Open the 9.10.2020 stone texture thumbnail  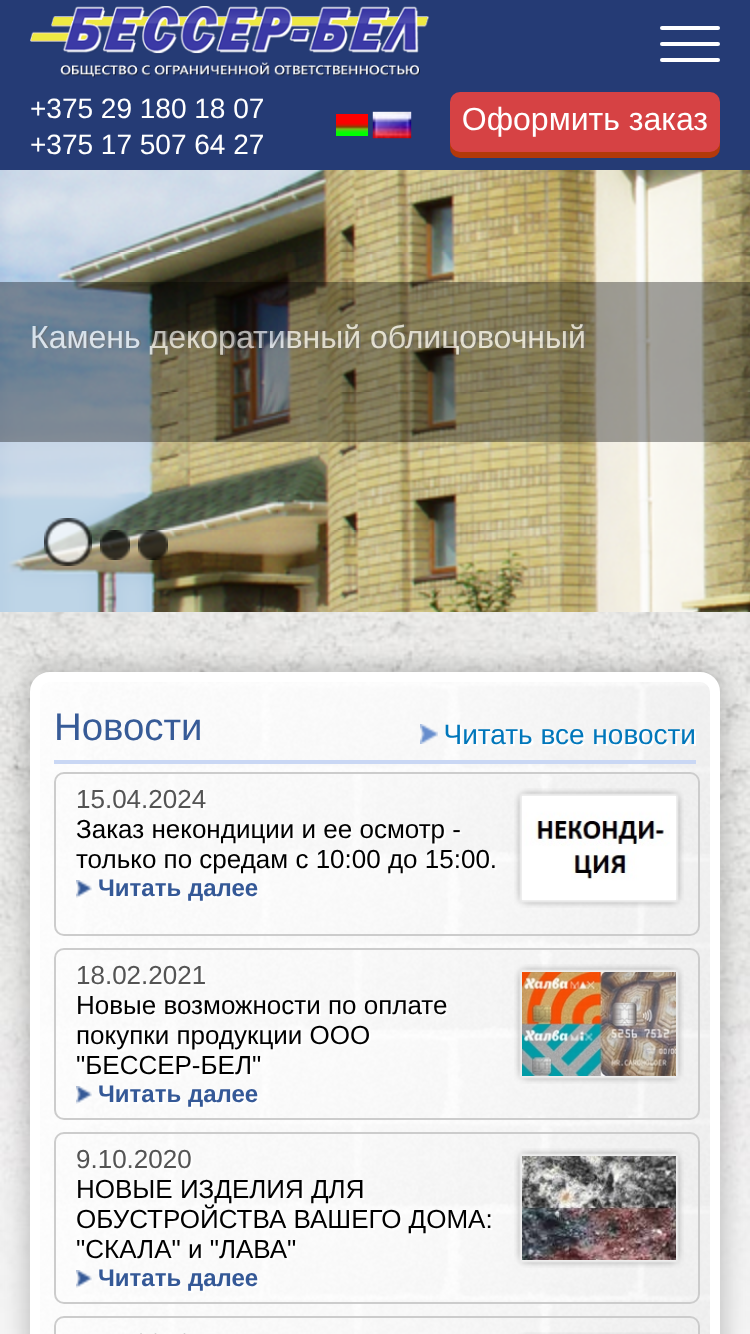pyautogui.click(x=599, y=1207)
